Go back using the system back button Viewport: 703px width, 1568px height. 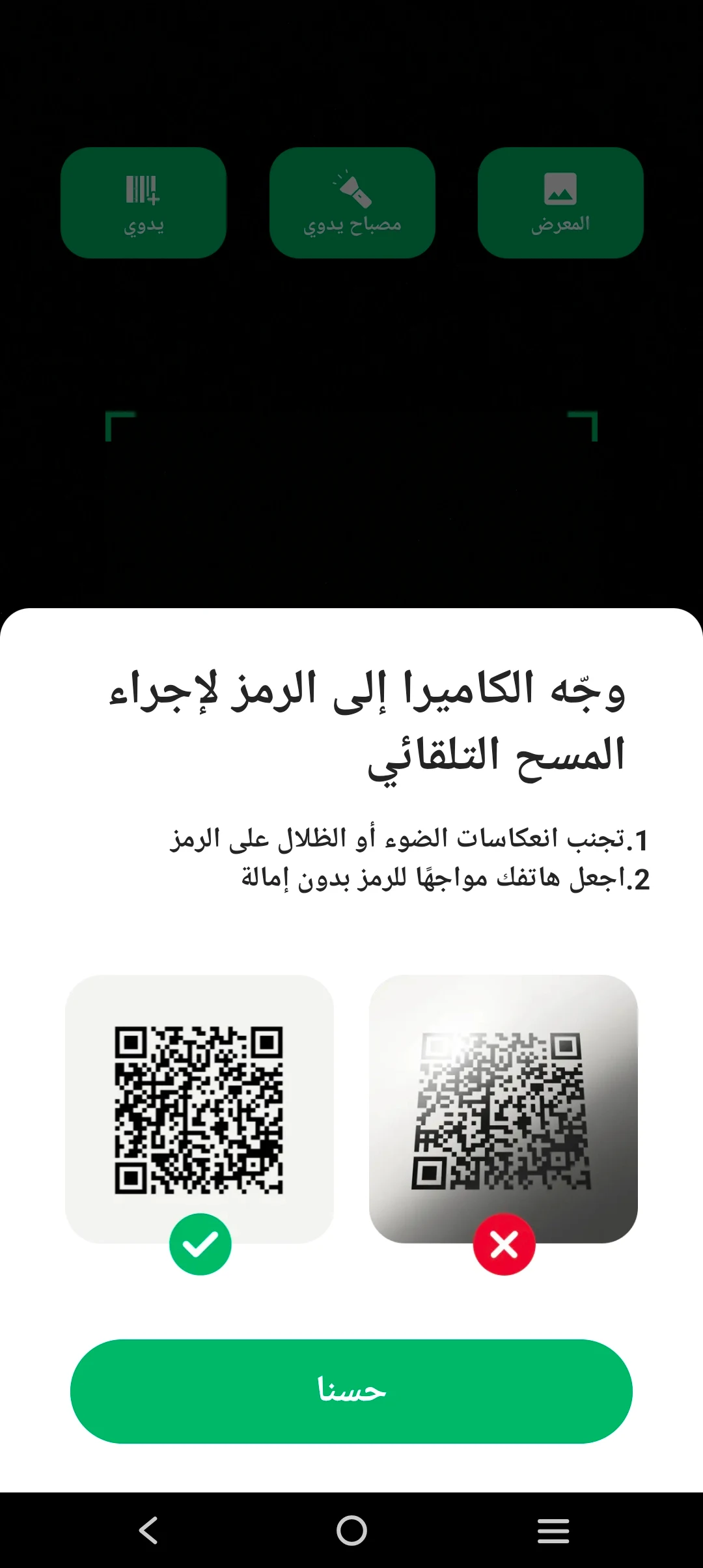tap(148, 1530)
